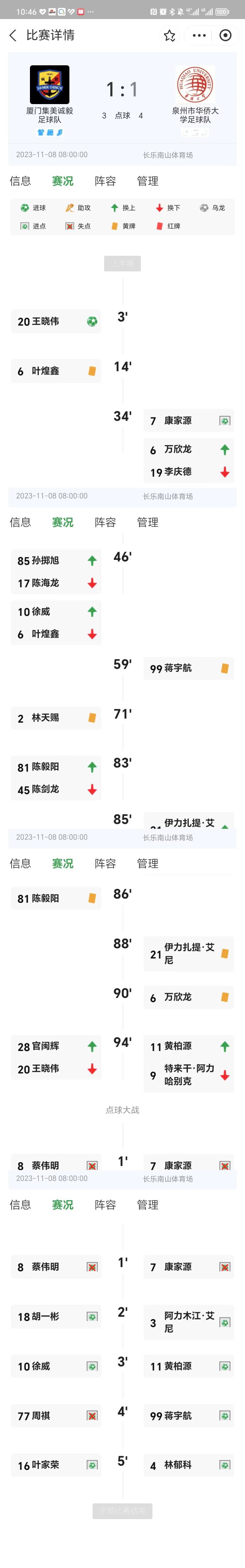Viewport: 245px width, 1568px height.
Task: Close the mini program with the circle icon
Action: (x=226, y=35)
